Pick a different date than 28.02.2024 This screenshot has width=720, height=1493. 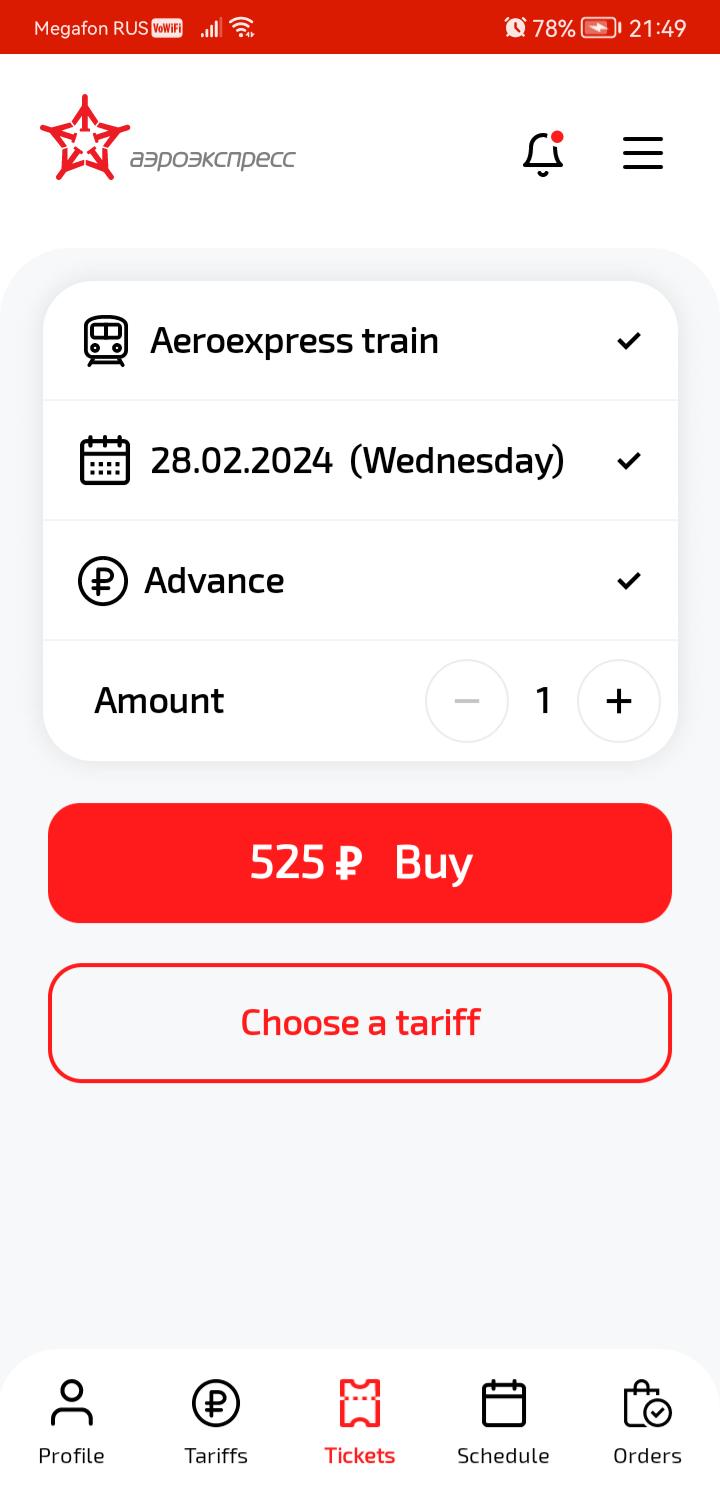pyautogui.click(x=360, y=461)
